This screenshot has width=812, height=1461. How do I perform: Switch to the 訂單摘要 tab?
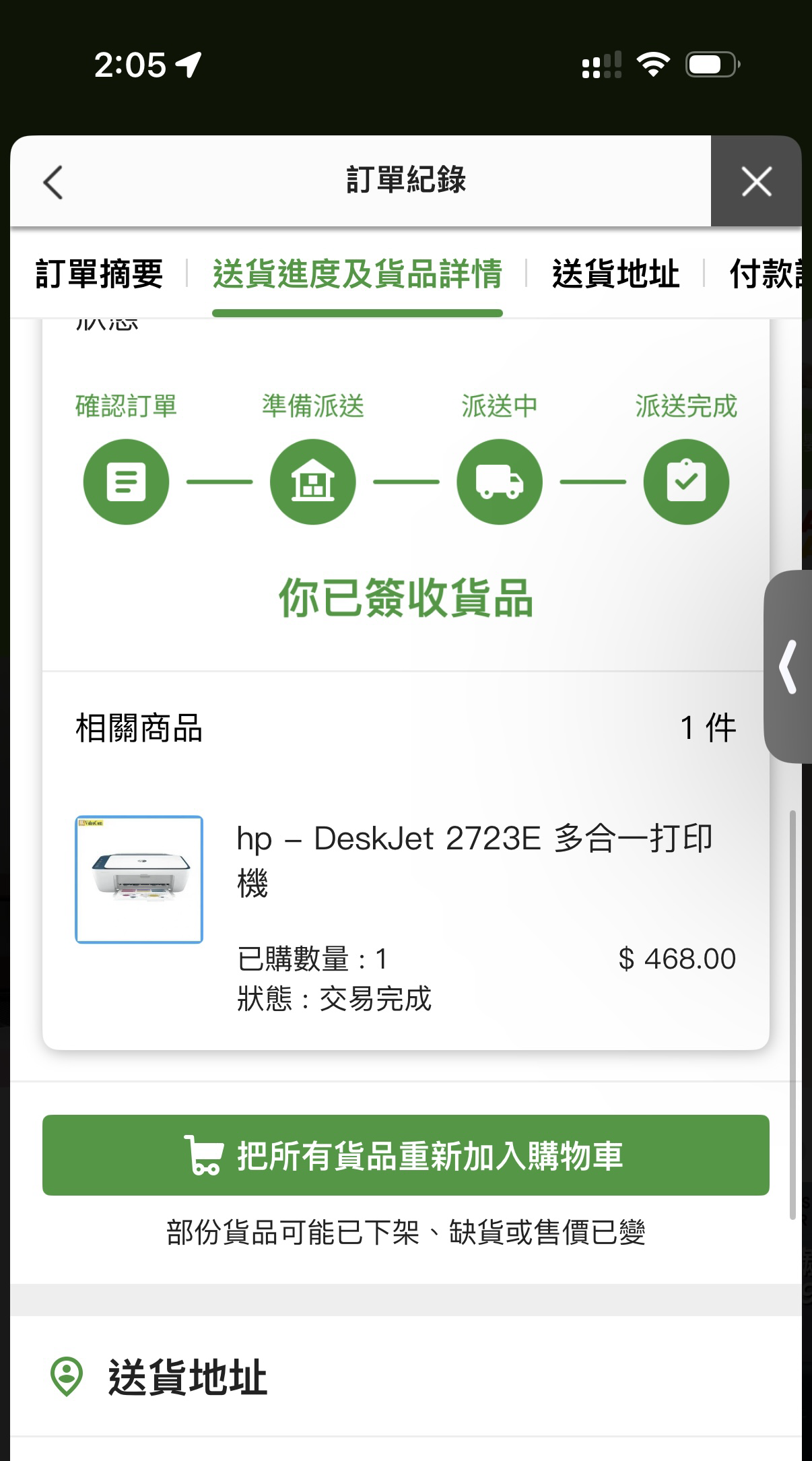click(x=98, y=273)
